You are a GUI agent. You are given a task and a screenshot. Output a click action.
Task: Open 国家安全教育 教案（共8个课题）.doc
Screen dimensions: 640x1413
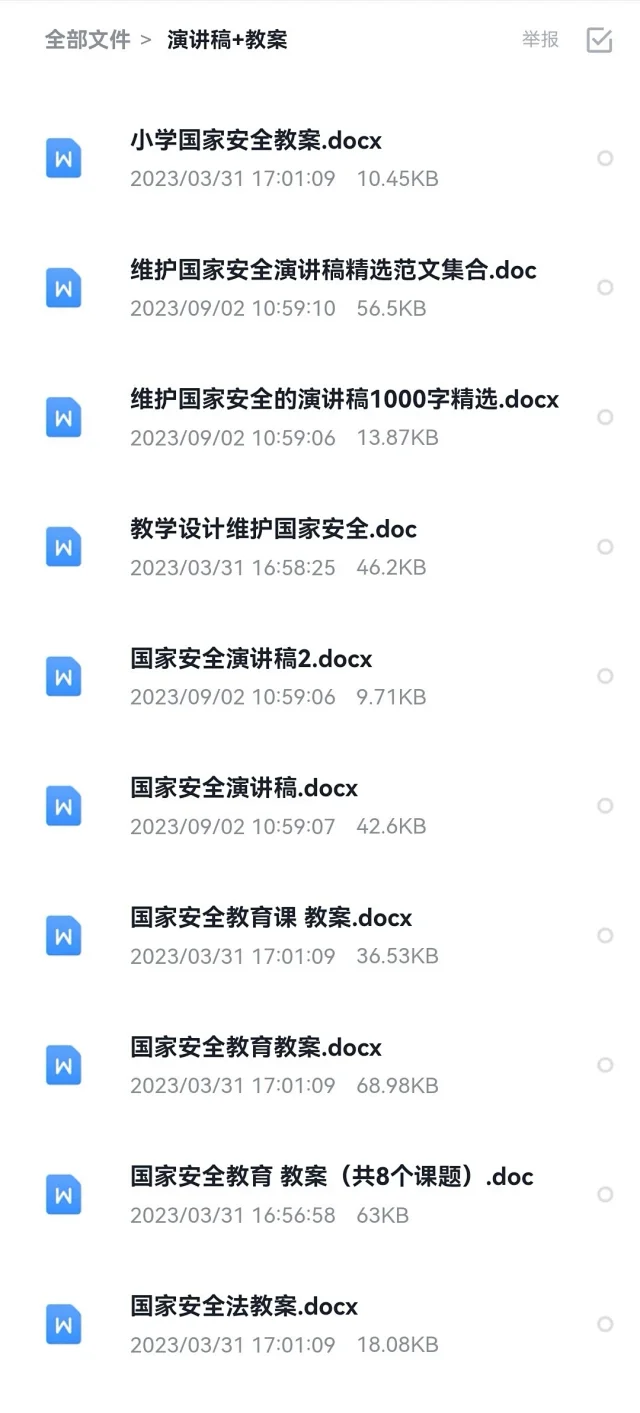tap(320, 1194)
